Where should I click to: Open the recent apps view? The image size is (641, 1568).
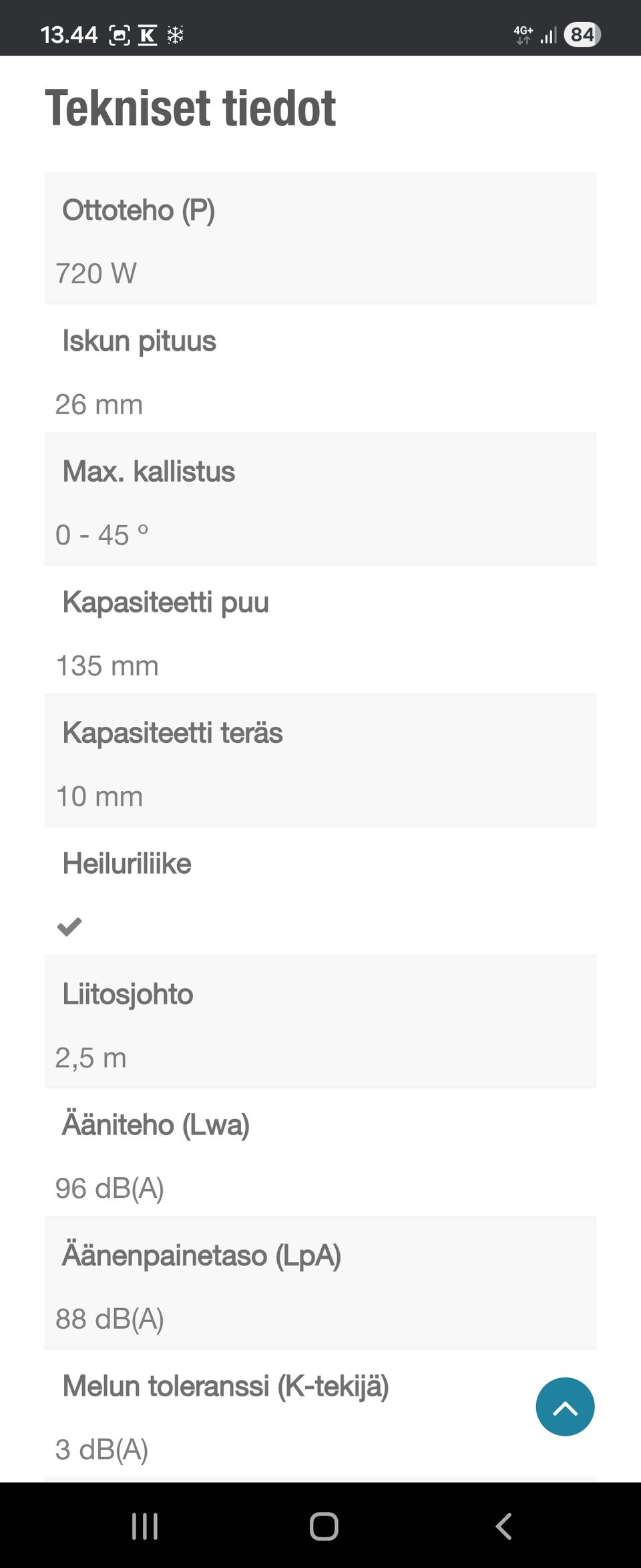coord(144,1527)
